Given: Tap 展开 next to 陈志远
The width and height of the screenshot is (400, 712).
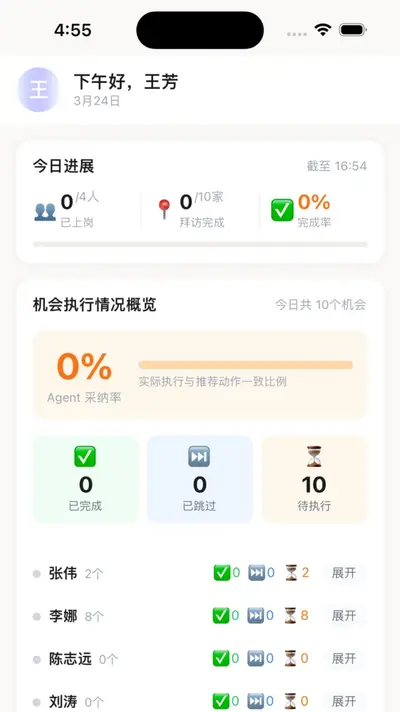Looking at the screenshot, I should 344,658.
